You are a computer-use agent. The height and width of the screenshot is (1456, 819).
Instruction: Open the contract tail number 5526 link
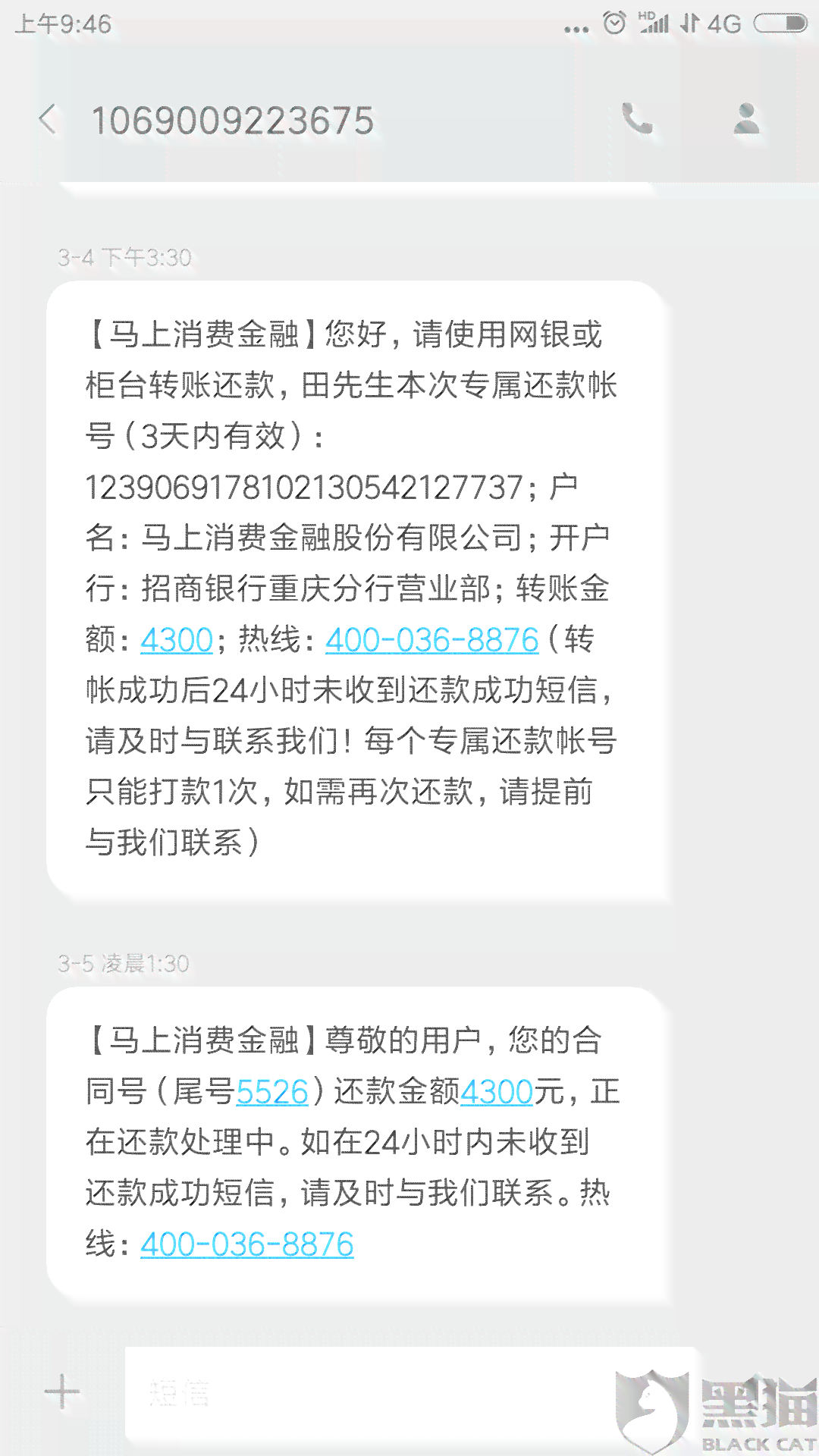[271, 1092]
